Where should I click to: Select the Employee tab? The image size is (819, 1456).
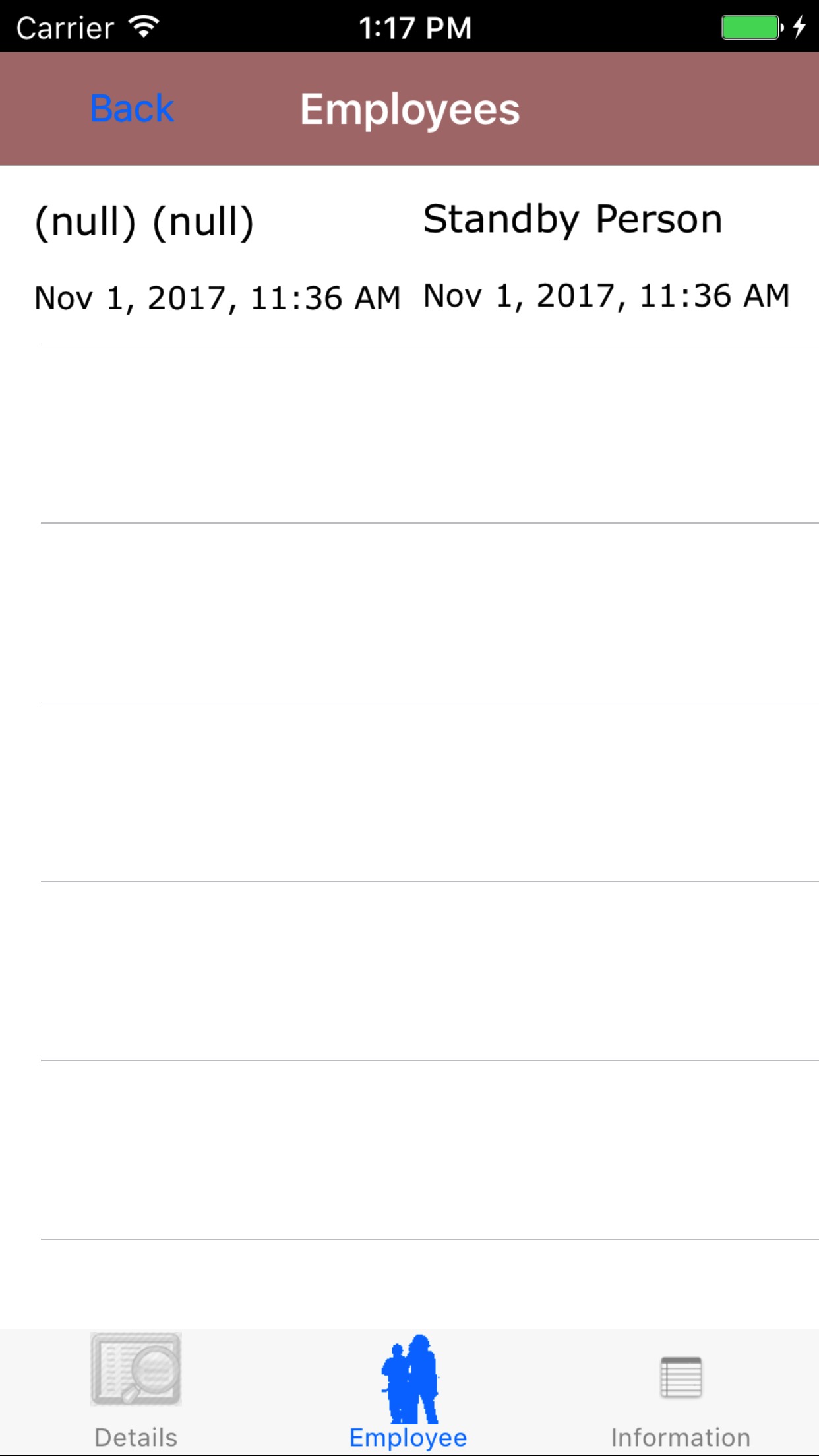pos(409,1391)
